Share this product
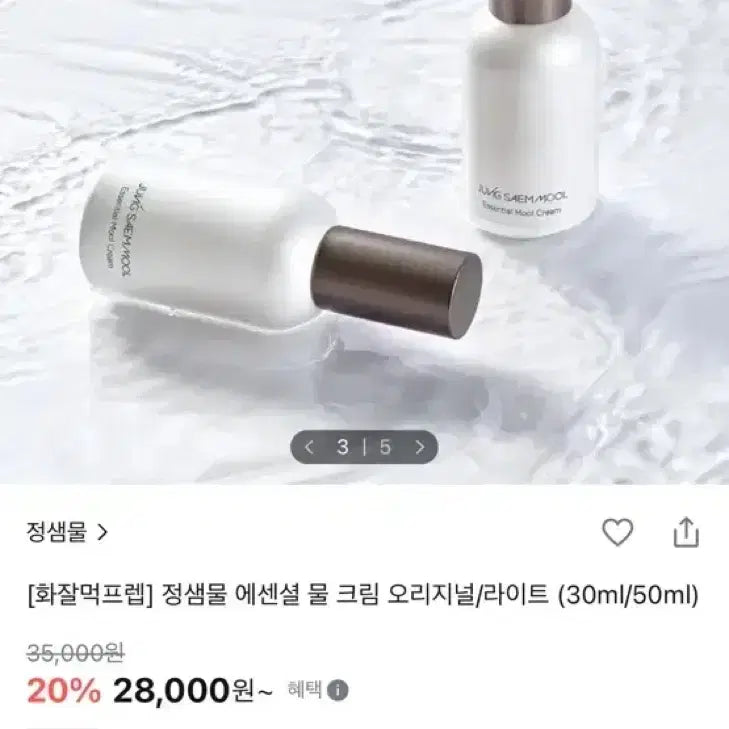 (x=685, y=532)
